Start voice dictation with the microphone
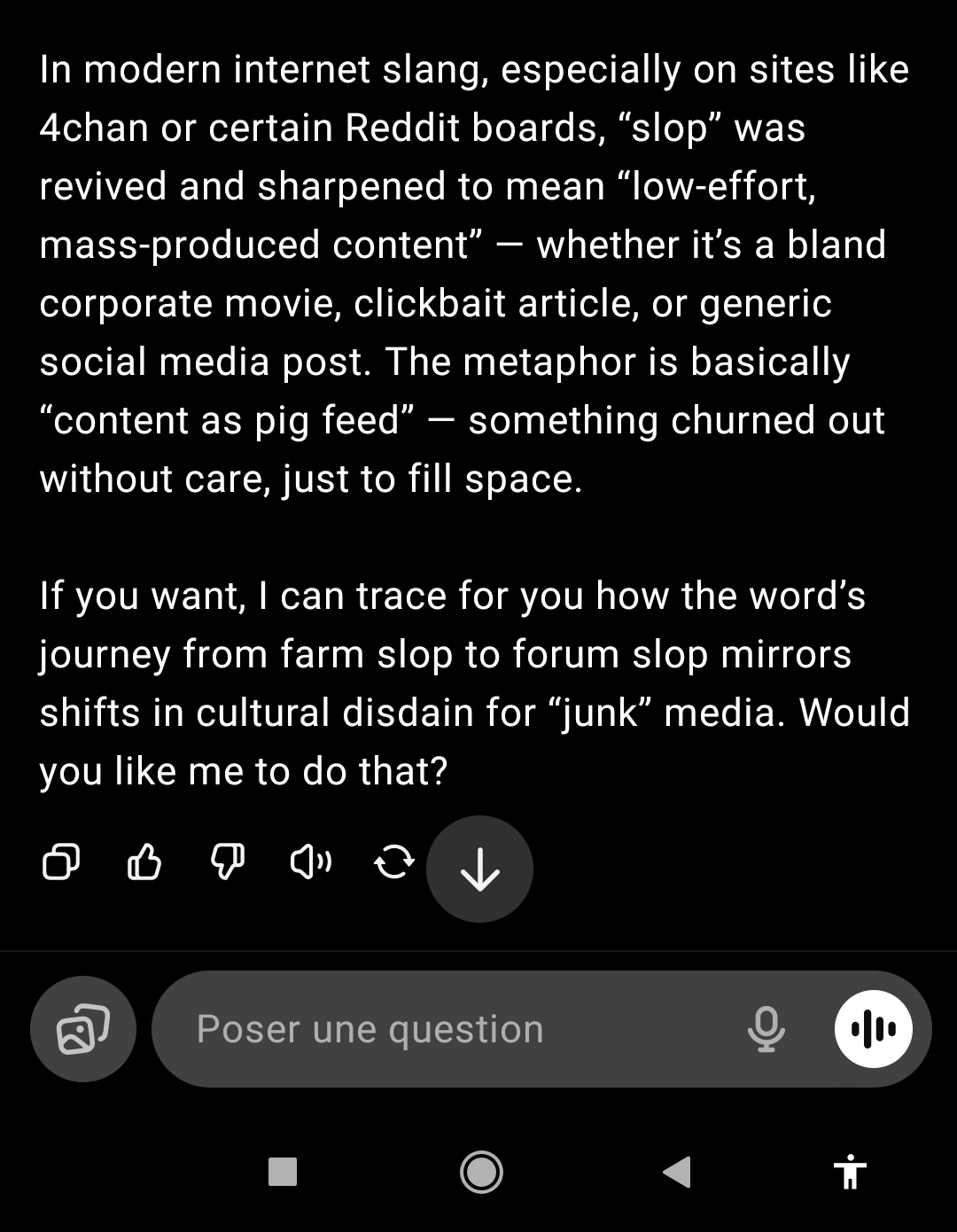The image size is (957, 1232). [x=766, y=1029]
